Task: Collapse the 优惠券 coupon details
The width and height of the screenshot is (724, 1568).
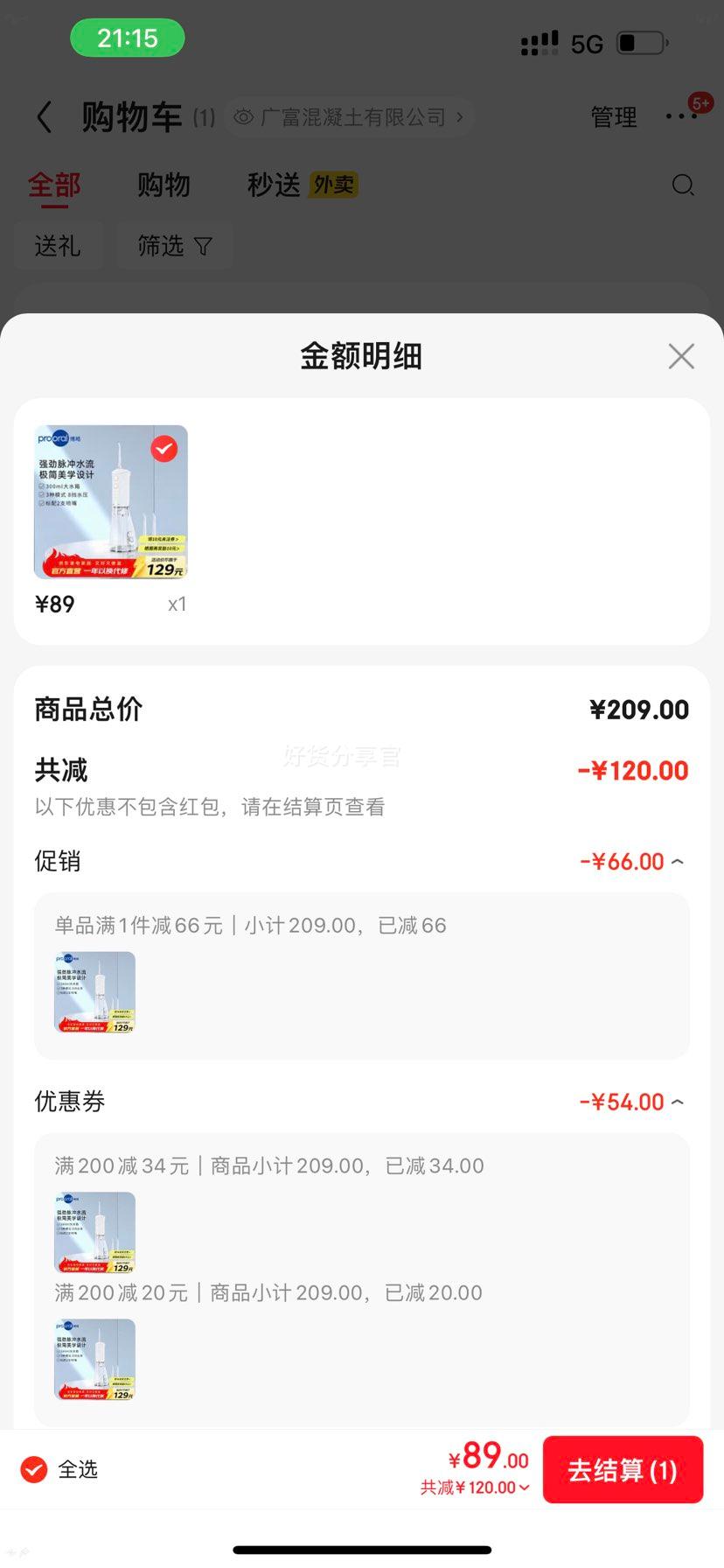Action: click(x=678, y=1102)
